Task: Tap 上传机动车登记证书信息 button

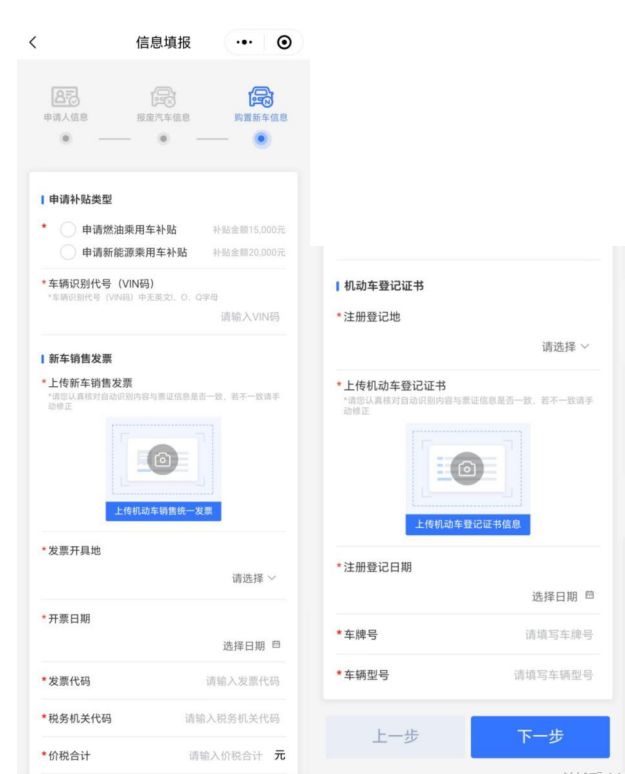Action: tap(468, 523)
